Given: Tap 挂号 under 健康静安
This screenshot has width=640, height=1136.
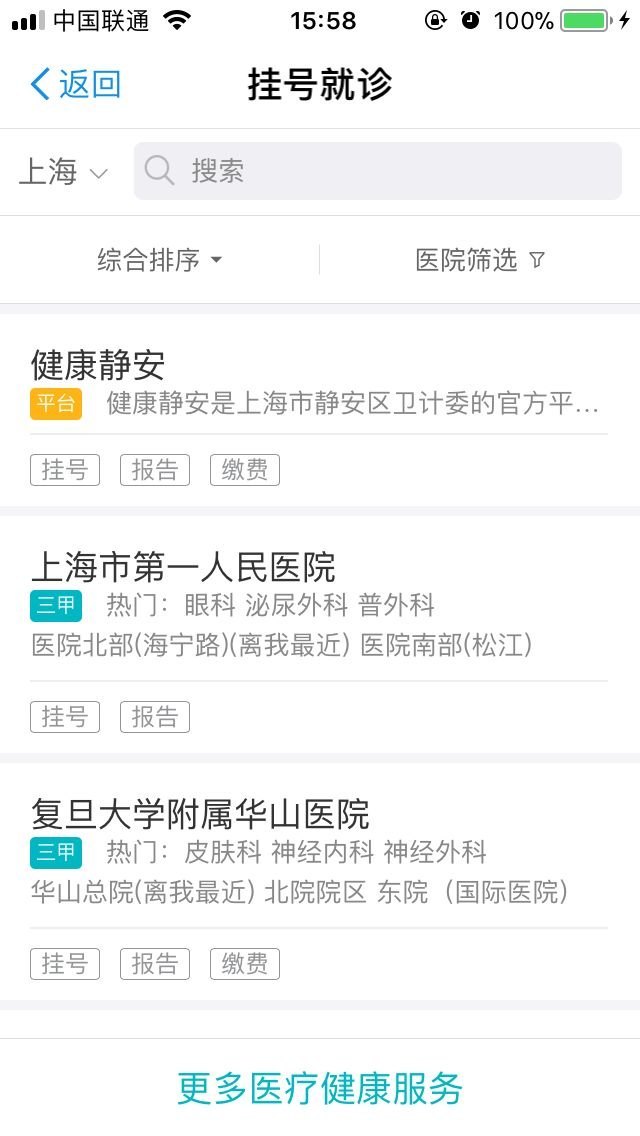Looking at the screenshot, I should click(65, 470).
